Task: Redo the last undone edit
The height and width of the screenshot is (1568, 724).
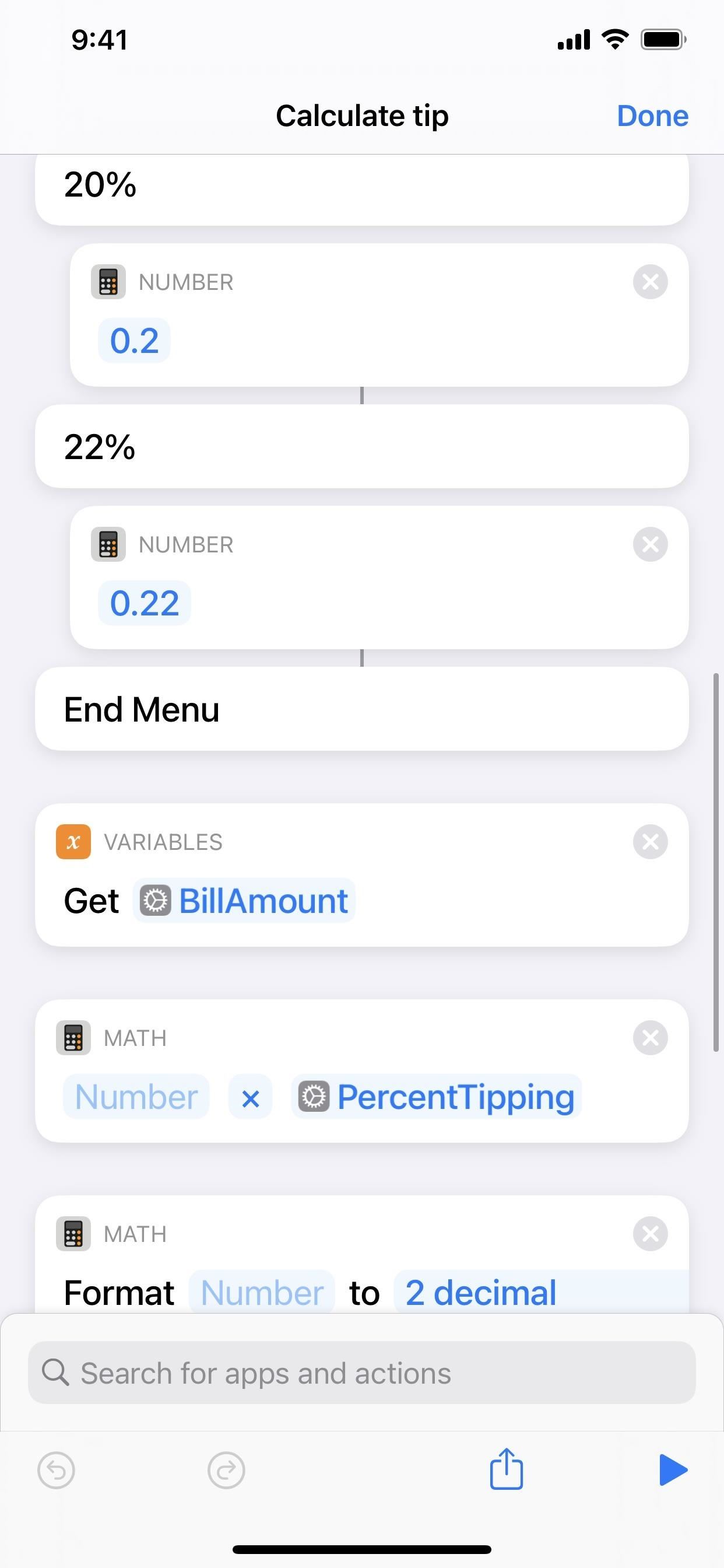Action: pos(226,1471)
